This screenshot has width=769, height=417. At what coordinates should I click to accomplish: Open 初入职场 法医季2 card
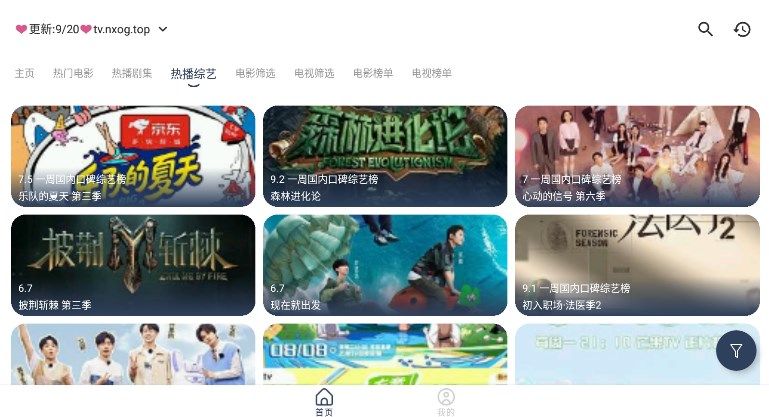[x=637, y=265]
